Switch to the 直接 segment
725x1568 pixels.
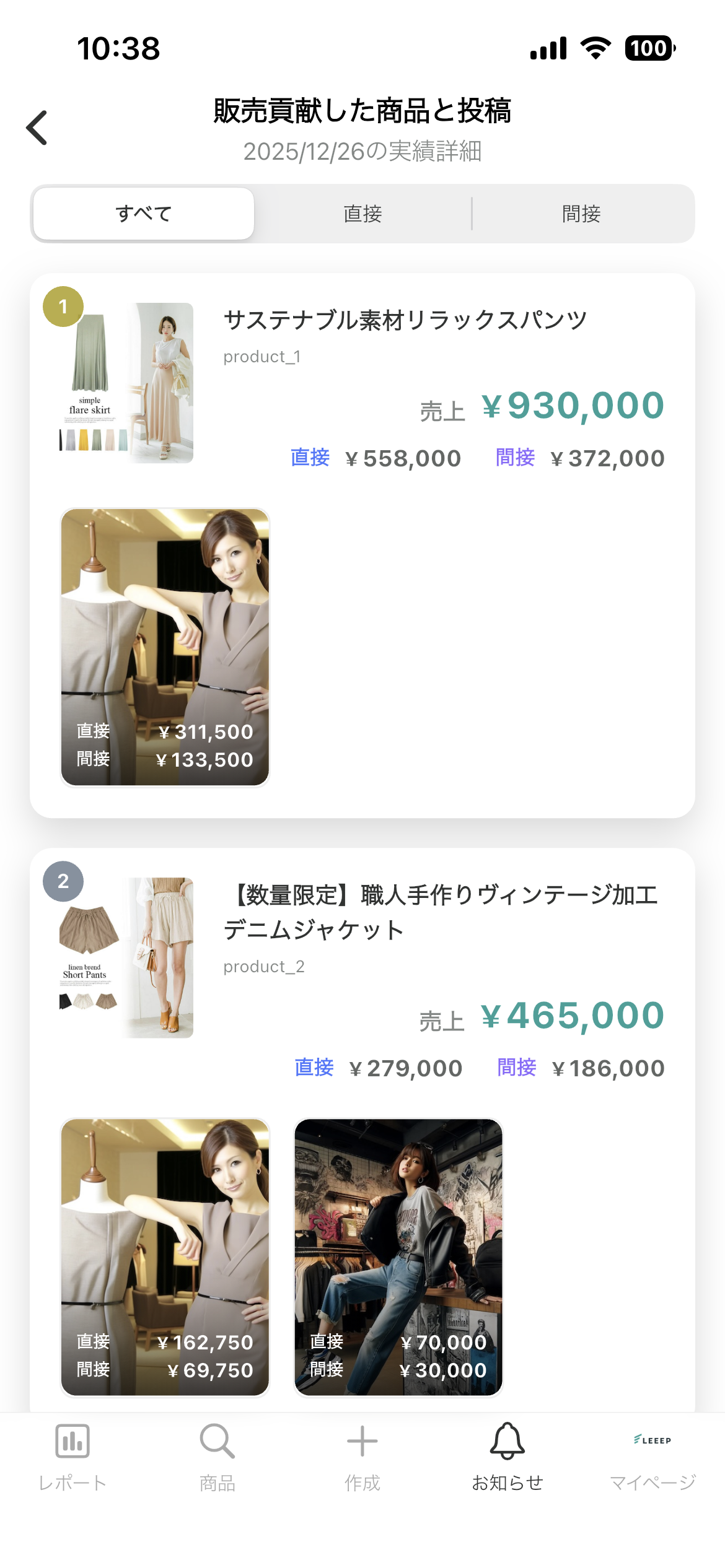362,214
